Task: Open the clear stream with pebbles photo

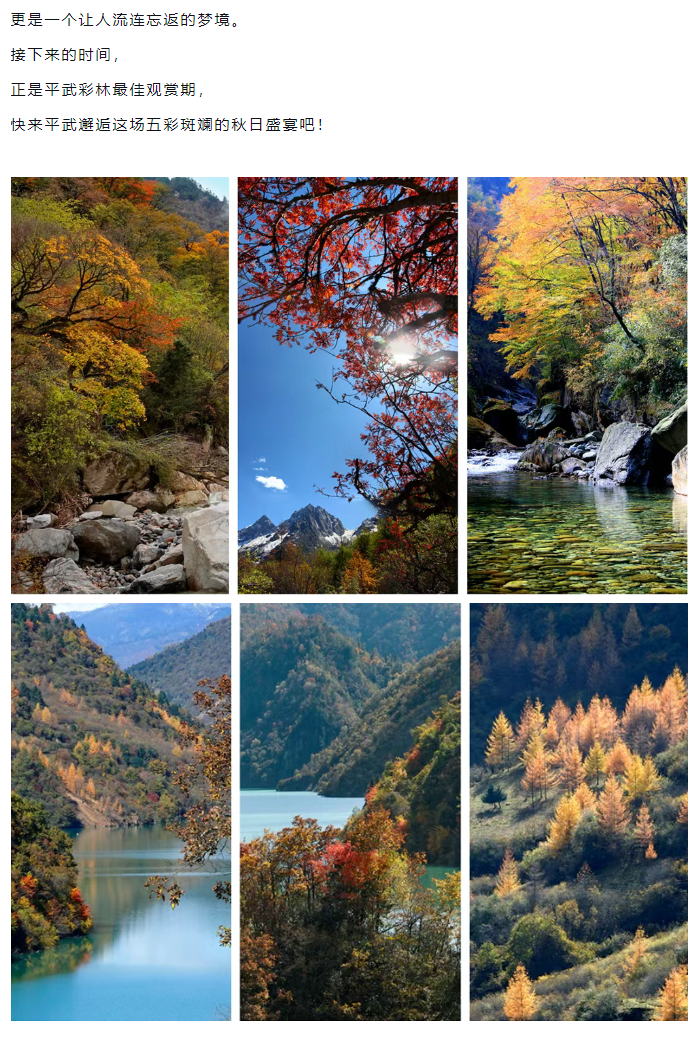Action: [577, 385]
